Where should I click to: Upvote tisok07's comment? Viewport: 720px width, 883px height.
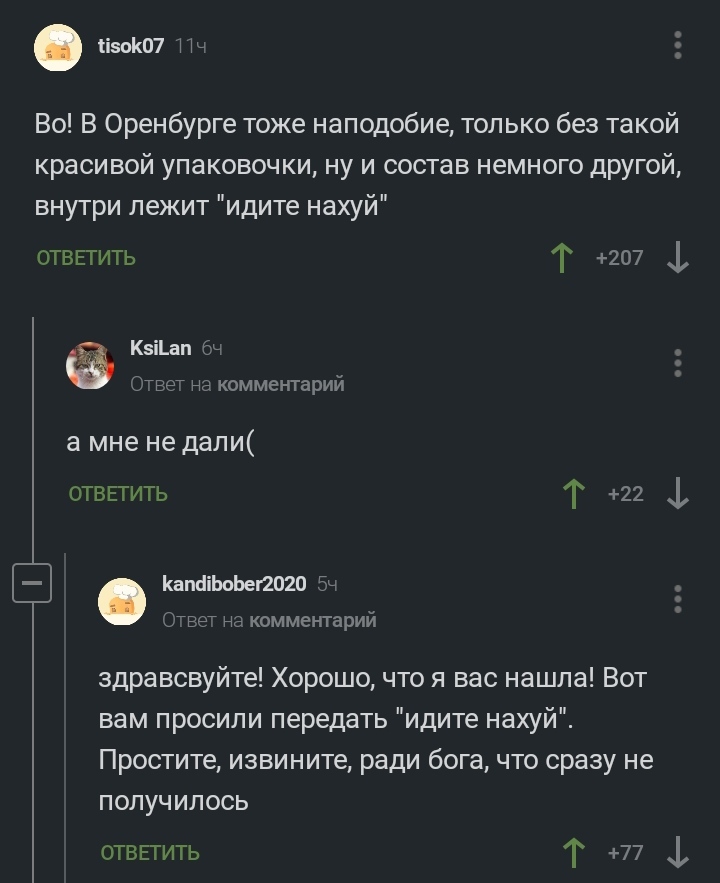(x=563, y=258)
